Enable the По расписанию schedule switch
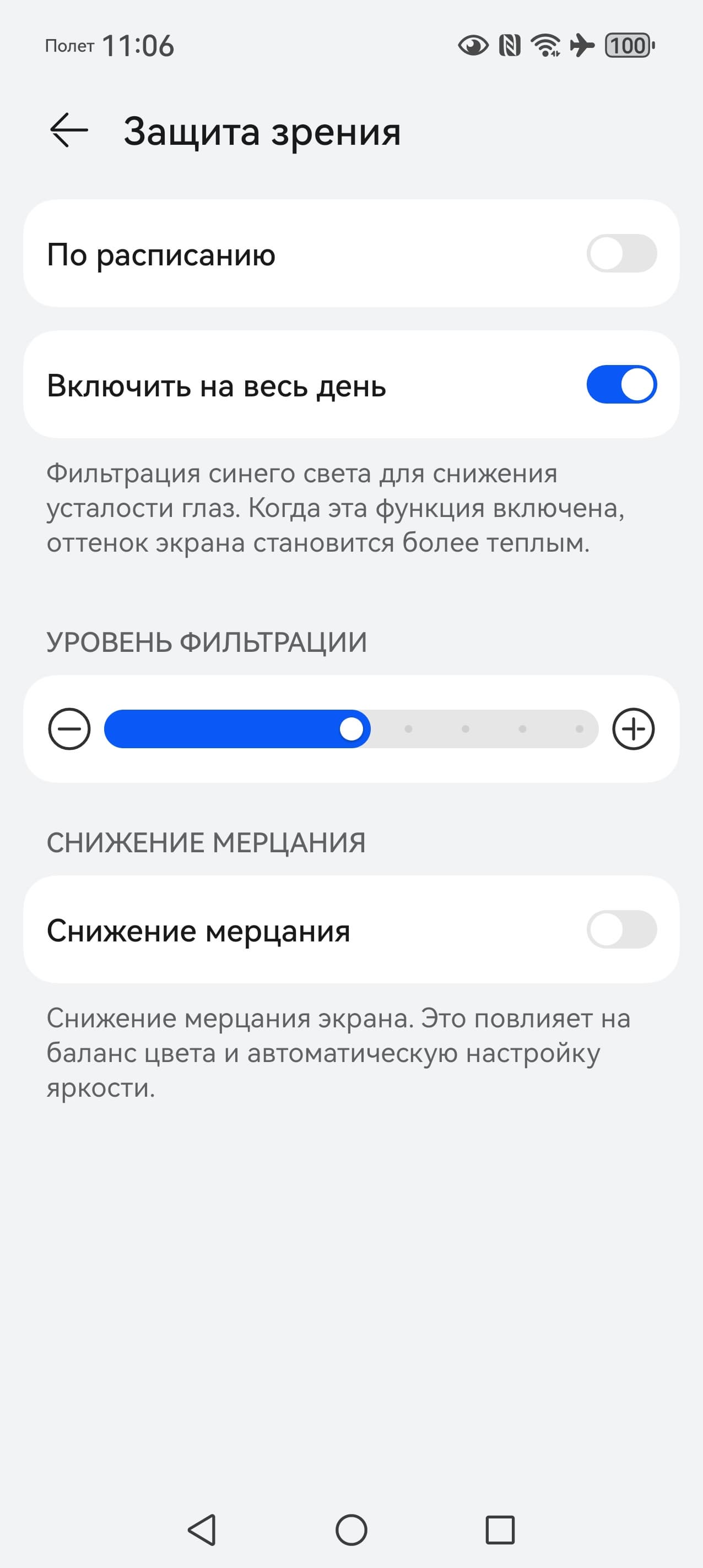The width and height of the screenshot is (703, 1568). coord(621,253)
